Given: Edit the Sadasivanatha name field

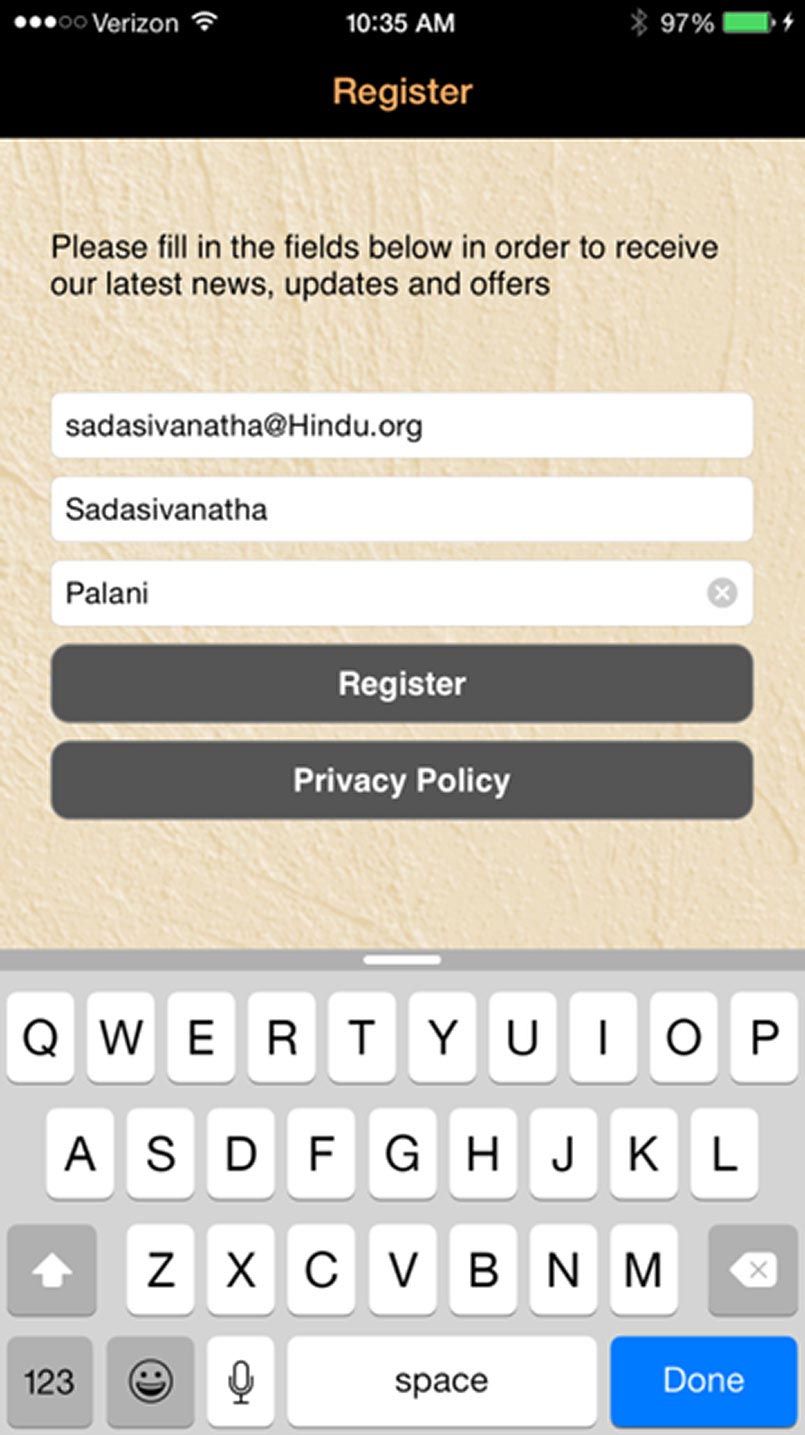Looking at the screenshot, I should tap(400, 510).
